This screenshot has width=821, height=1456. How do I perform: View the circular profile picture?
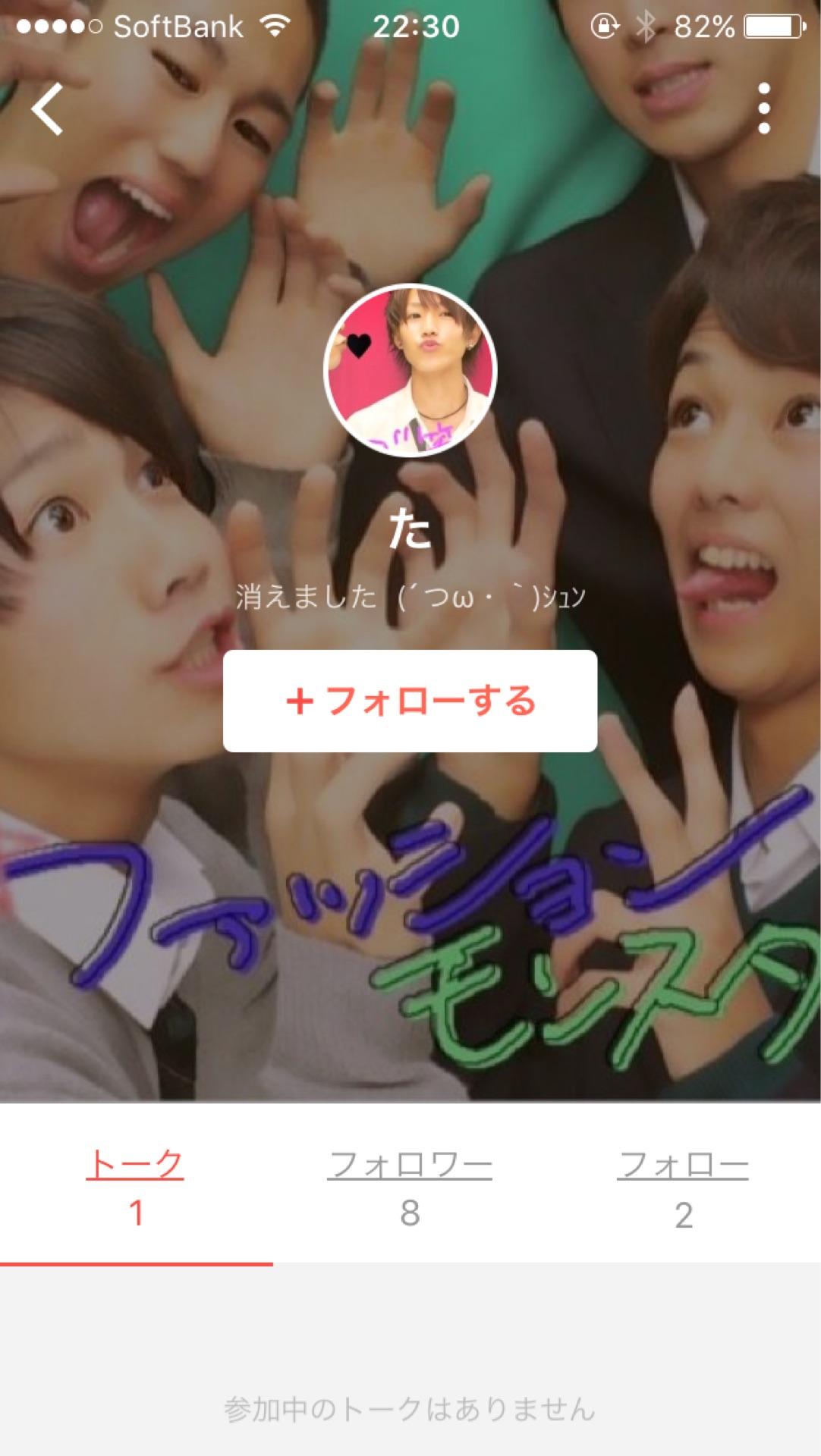tap(410, 371)
